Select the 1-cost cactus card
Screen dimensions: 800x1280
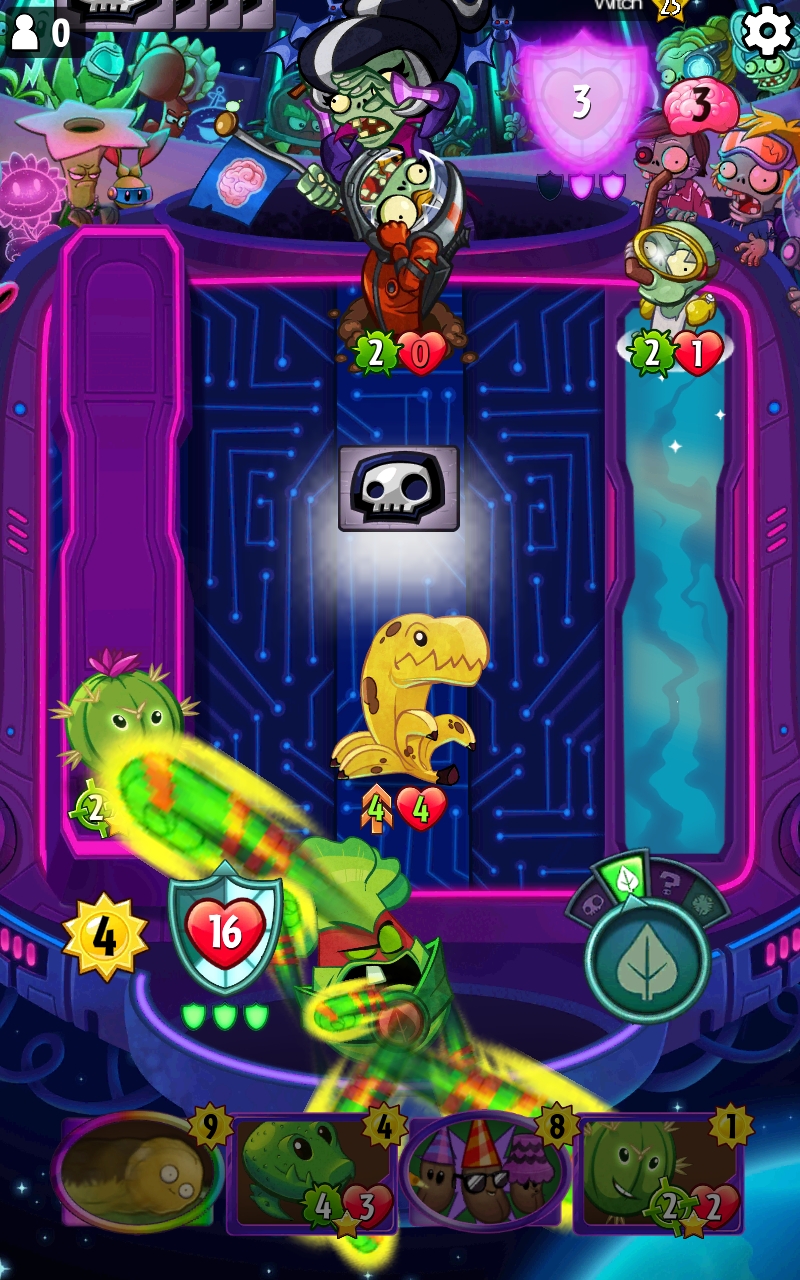(x=660, y=1172)
